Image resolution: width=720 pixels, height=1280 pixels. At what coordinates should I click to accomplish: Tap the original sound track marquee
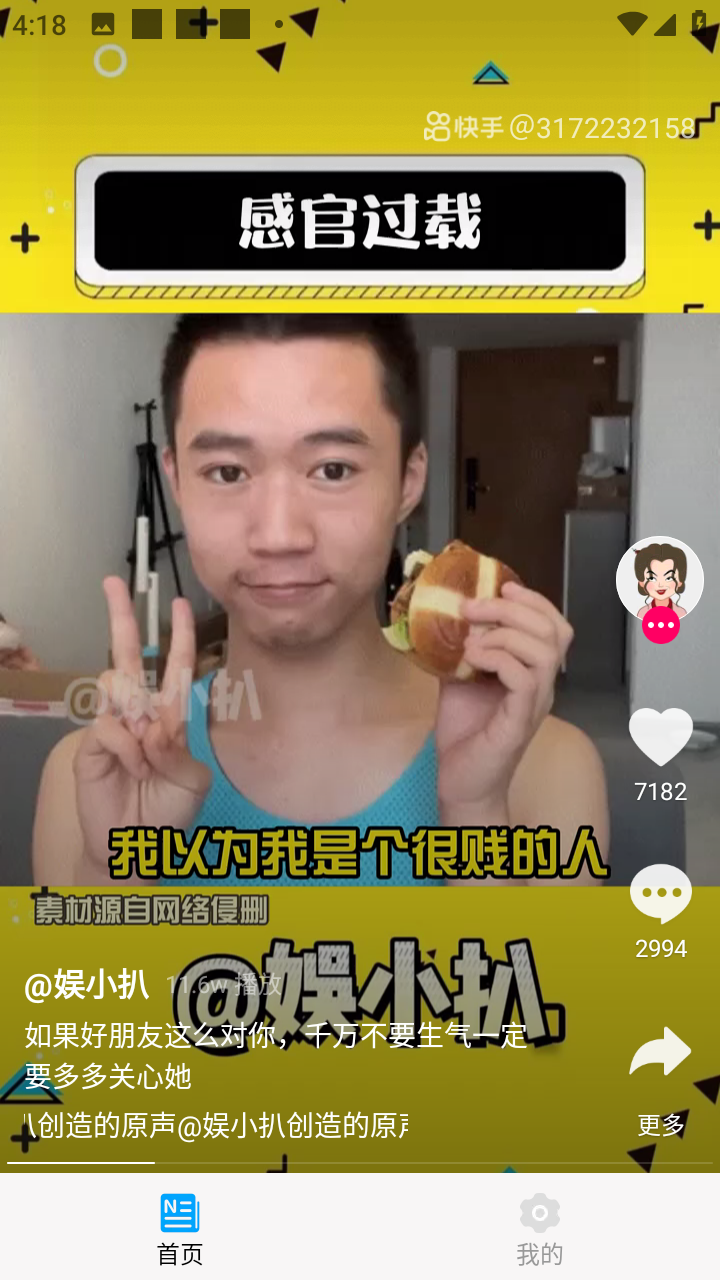click(x=216, y=1125)
